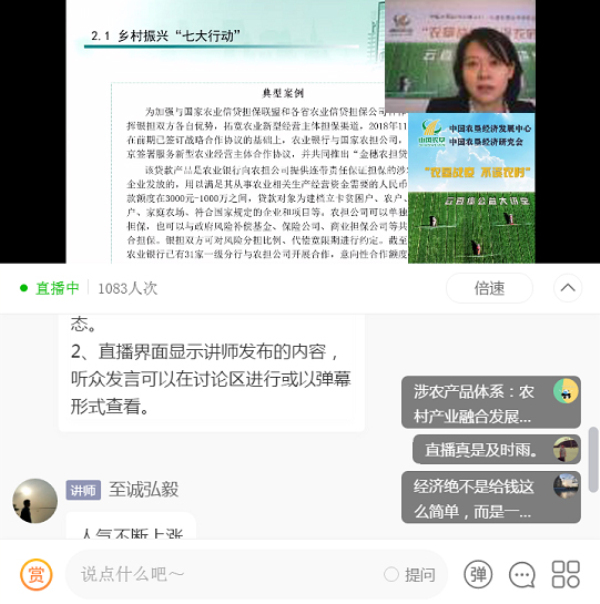The image size is (600, 604).
Task: Open the 倍速 playback speed options
Action: [489, 288]
